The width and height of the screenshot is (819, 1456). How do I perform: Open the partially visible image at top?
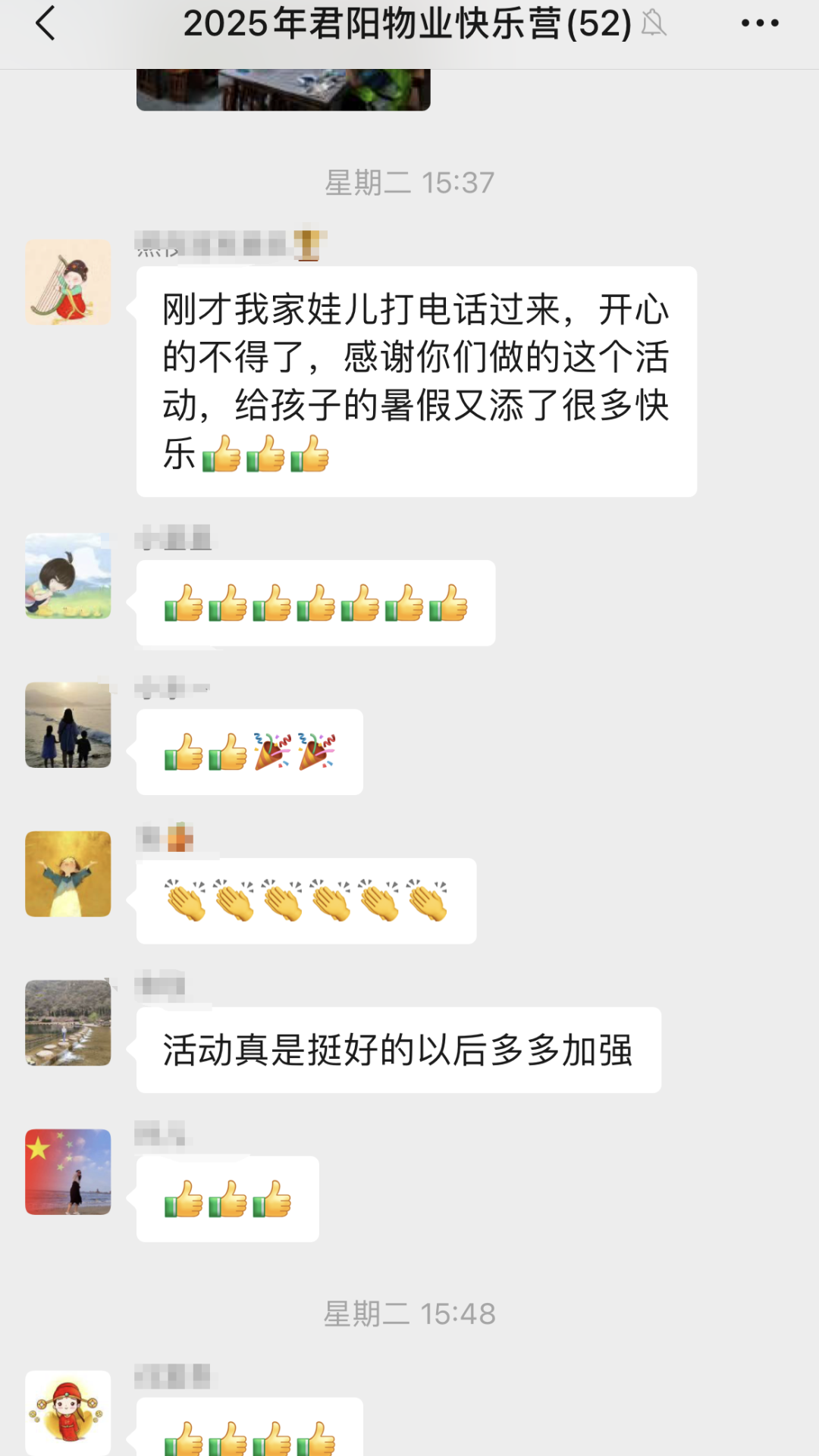[283, 89]
